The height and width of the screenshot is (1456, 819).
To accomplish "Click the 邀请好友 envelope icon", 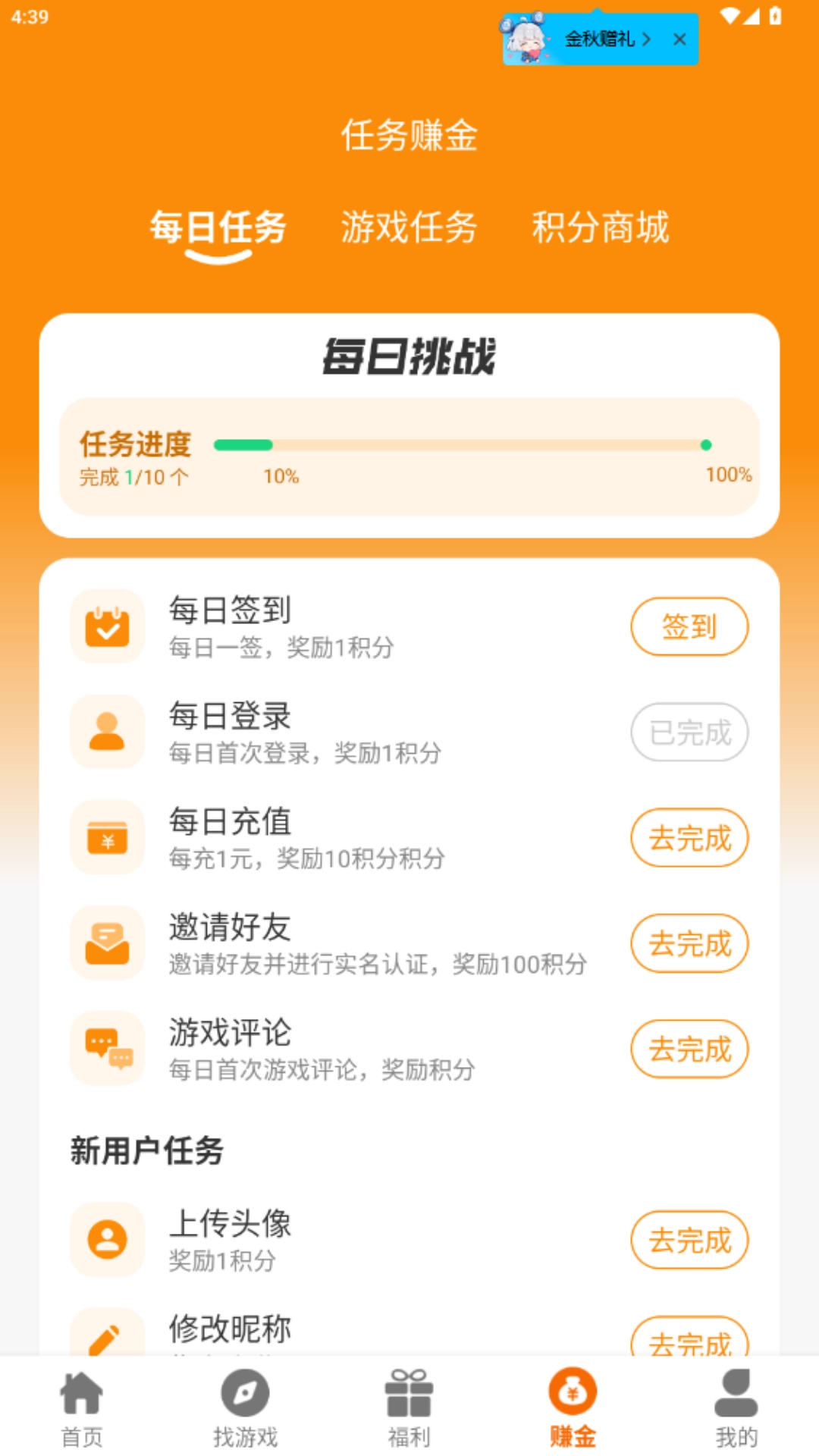I will [x=107, y=943].
